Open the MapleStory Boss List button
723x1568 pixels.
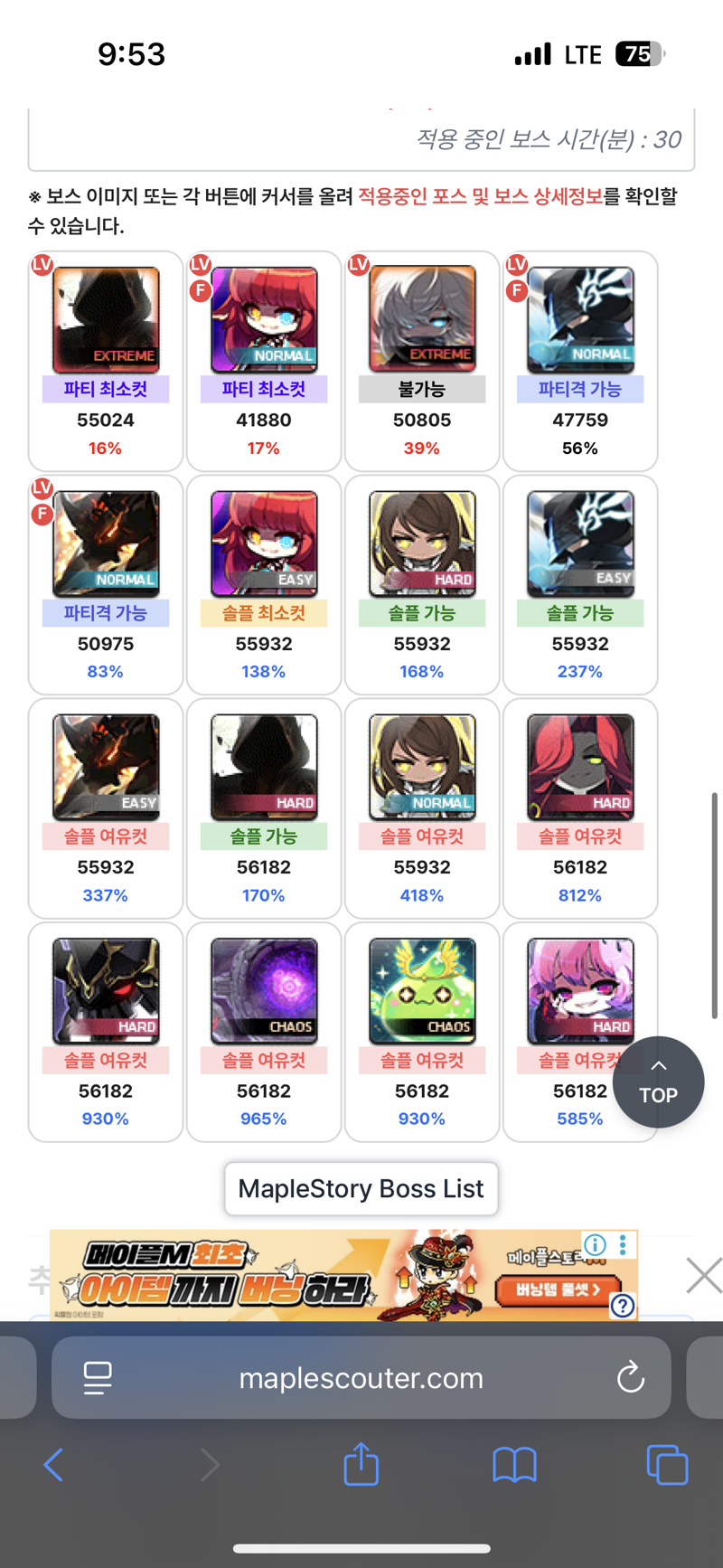[361, 1188]
